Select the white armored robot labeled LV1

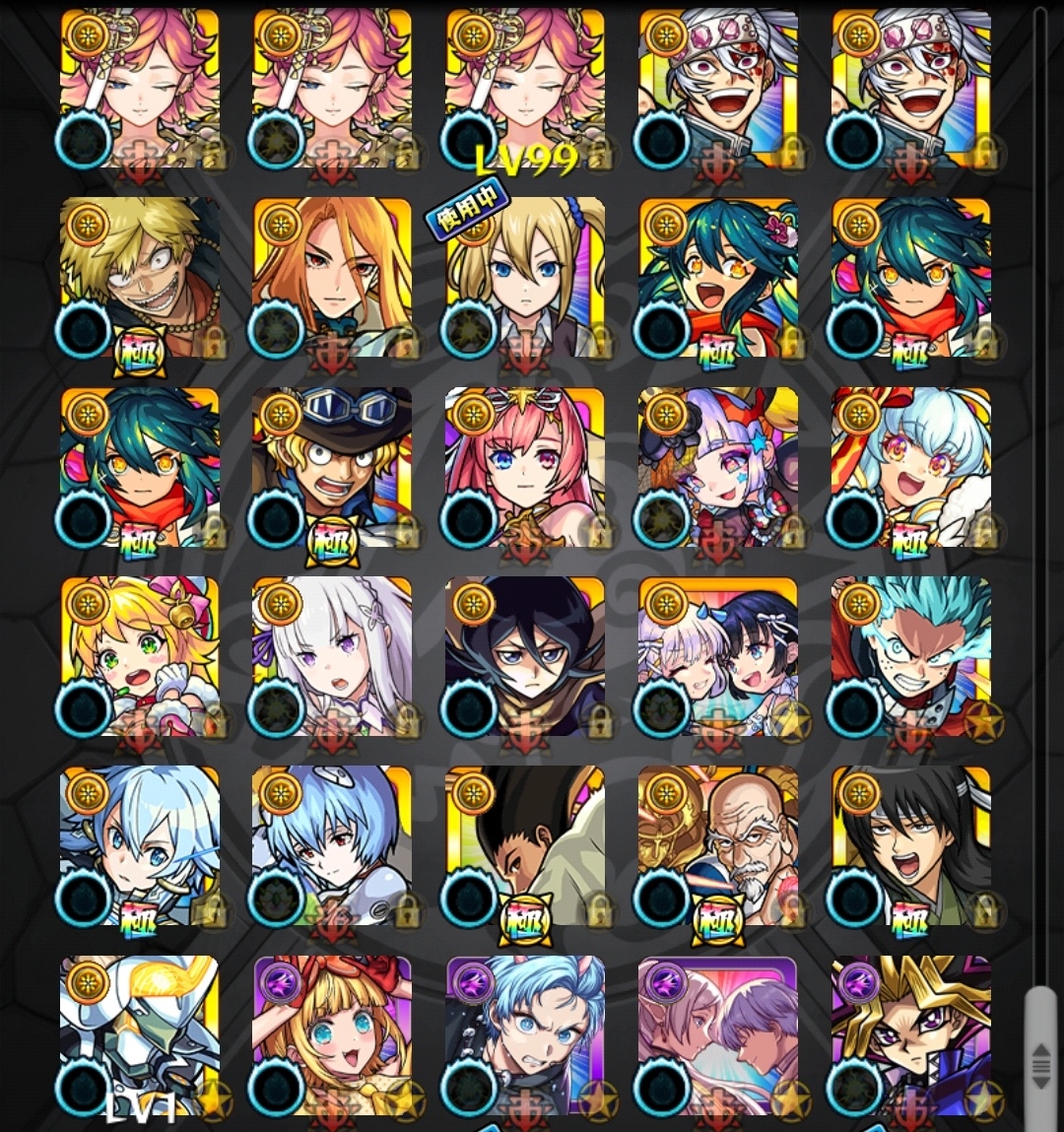140,1034
